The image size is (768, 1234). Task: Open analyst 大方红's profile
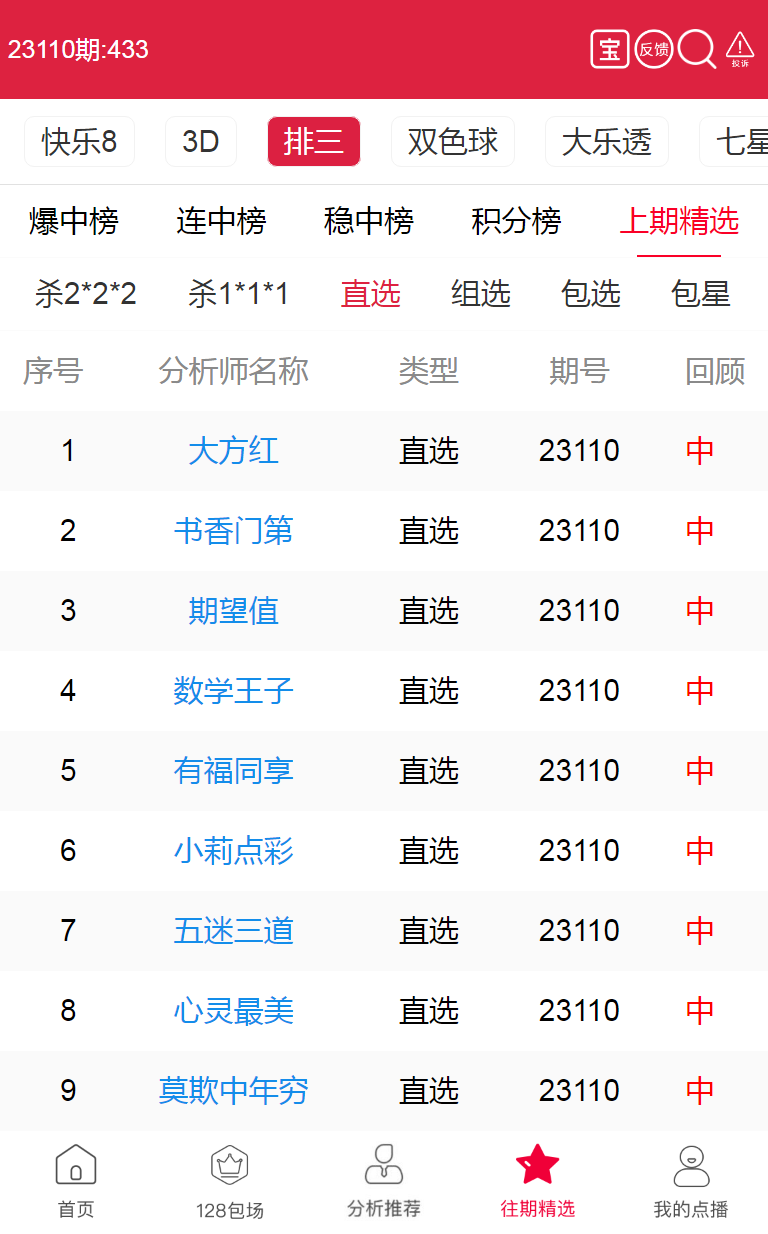(233, 451)
